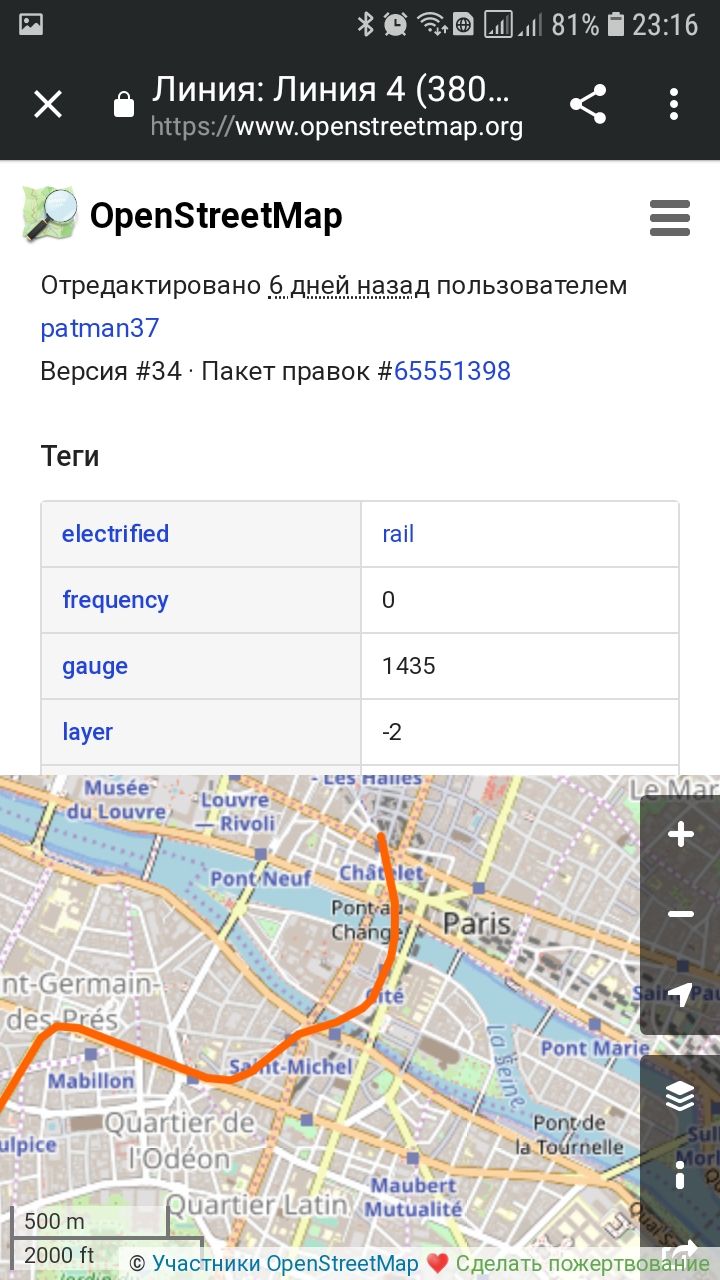Open the frequency tag key link
The image size is (720, 1280).
(115, 600)
